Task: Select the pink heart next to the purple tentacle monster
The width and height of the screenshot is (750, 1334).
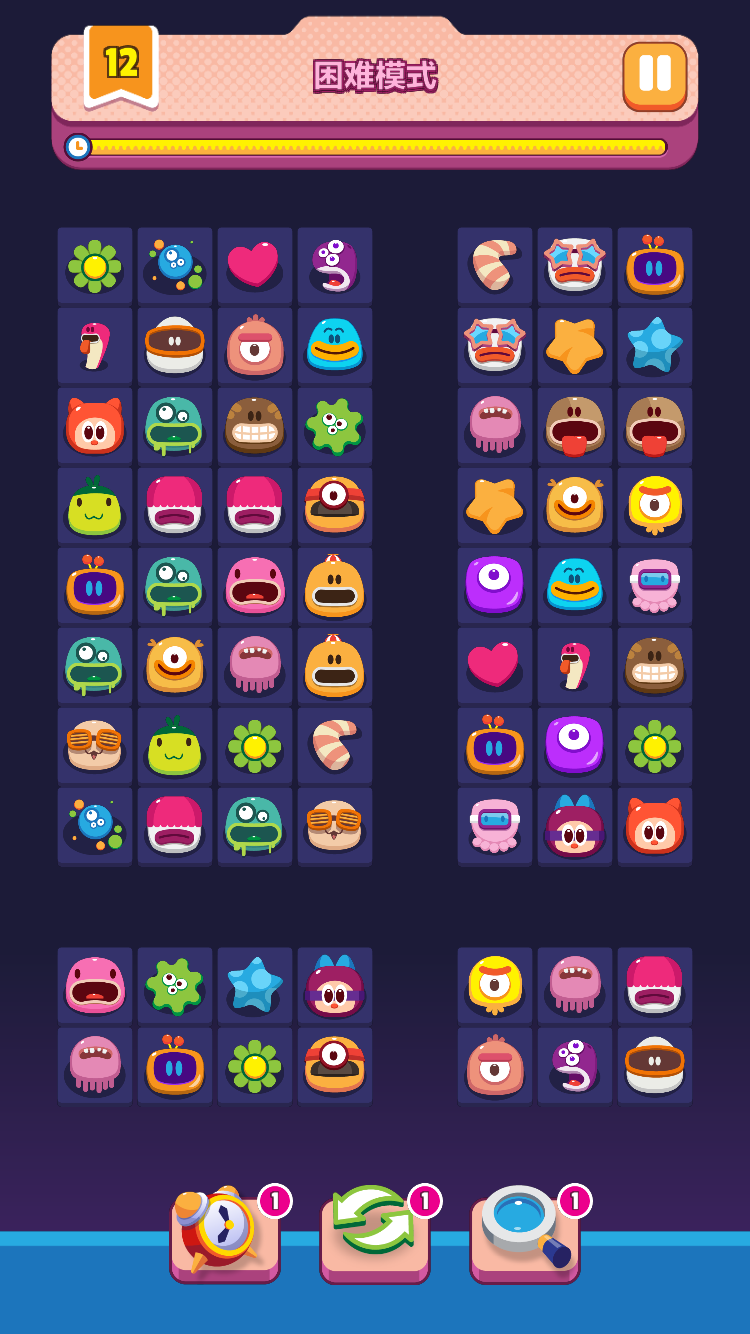Action: click(254, 265)
